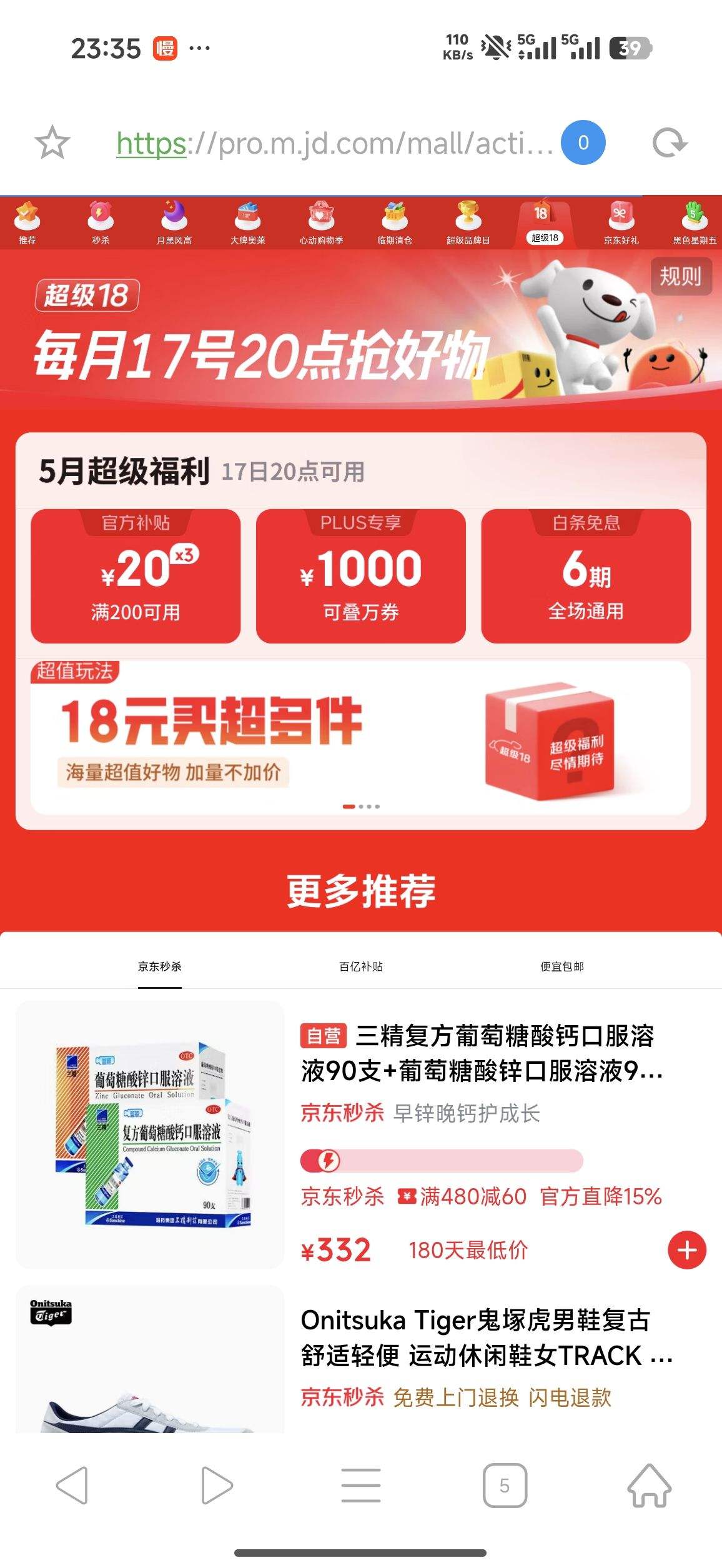
Task: Switch to the 百亿补贴 tab
Action: (360, 966)
